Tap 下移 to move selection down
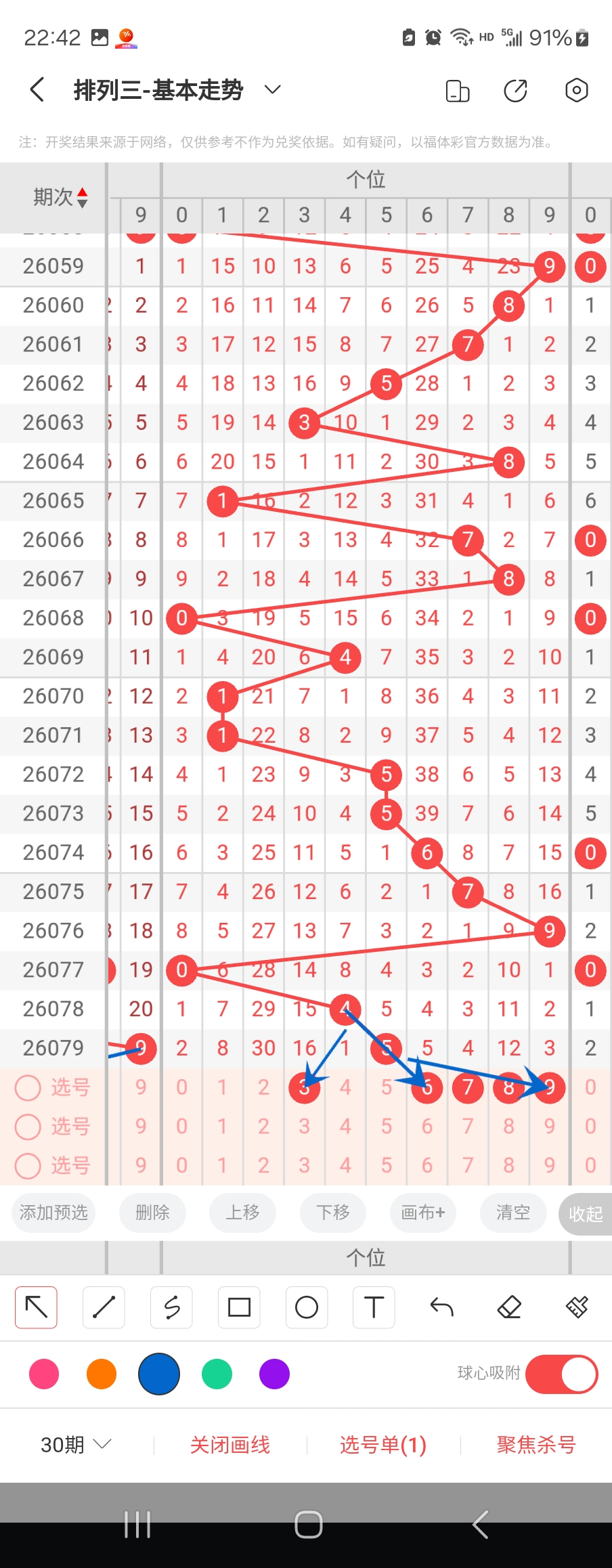Screen dimensions: 612x1568 tap(333, 1213)
